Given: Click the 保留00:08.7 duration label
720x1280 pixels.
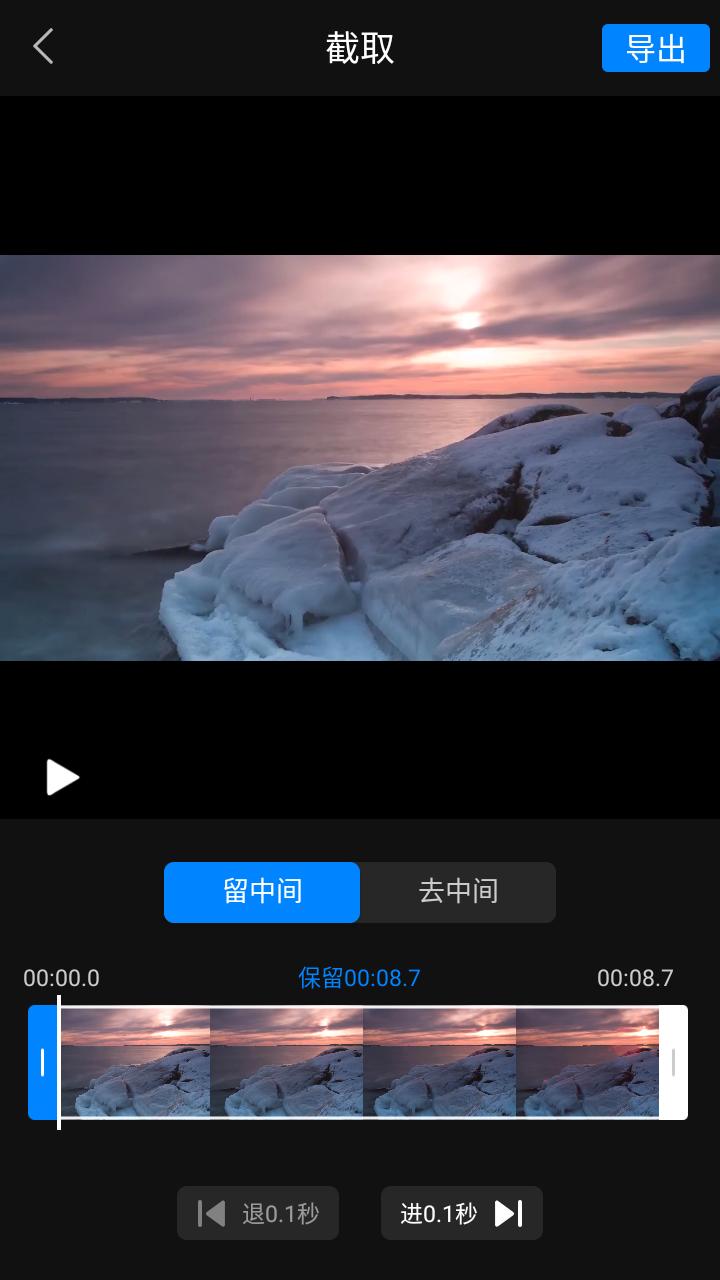Looking at the screenshot, I should [x=359, y=978].
